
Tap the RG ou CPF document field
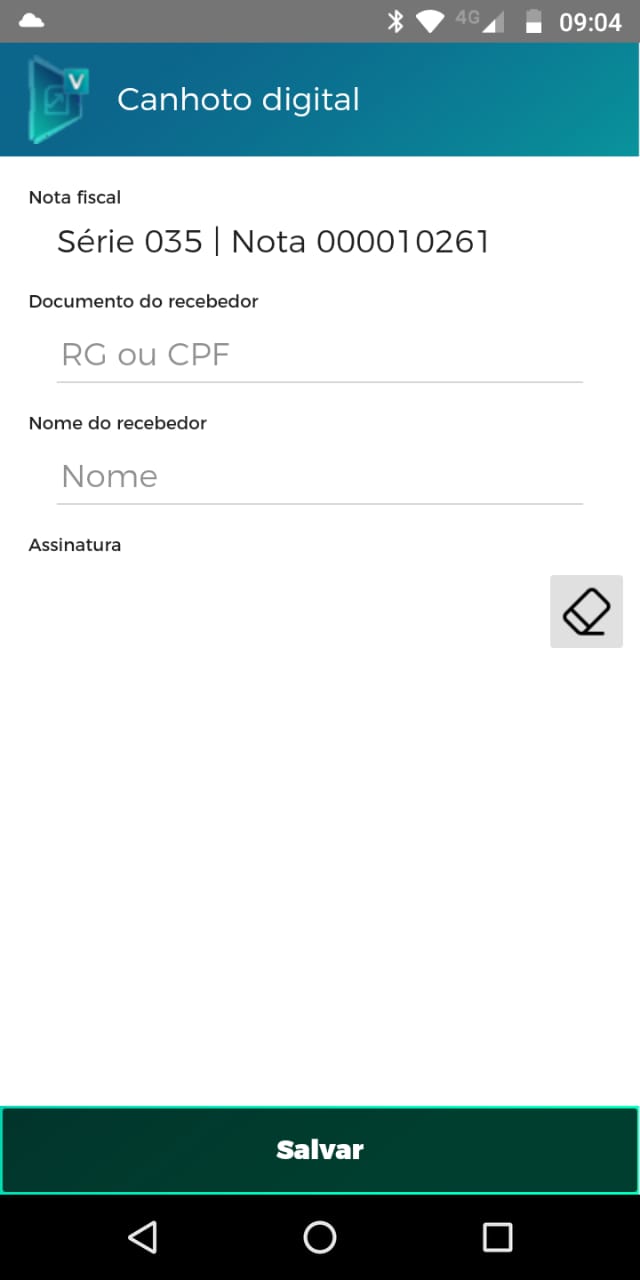[x=319, y=355]
